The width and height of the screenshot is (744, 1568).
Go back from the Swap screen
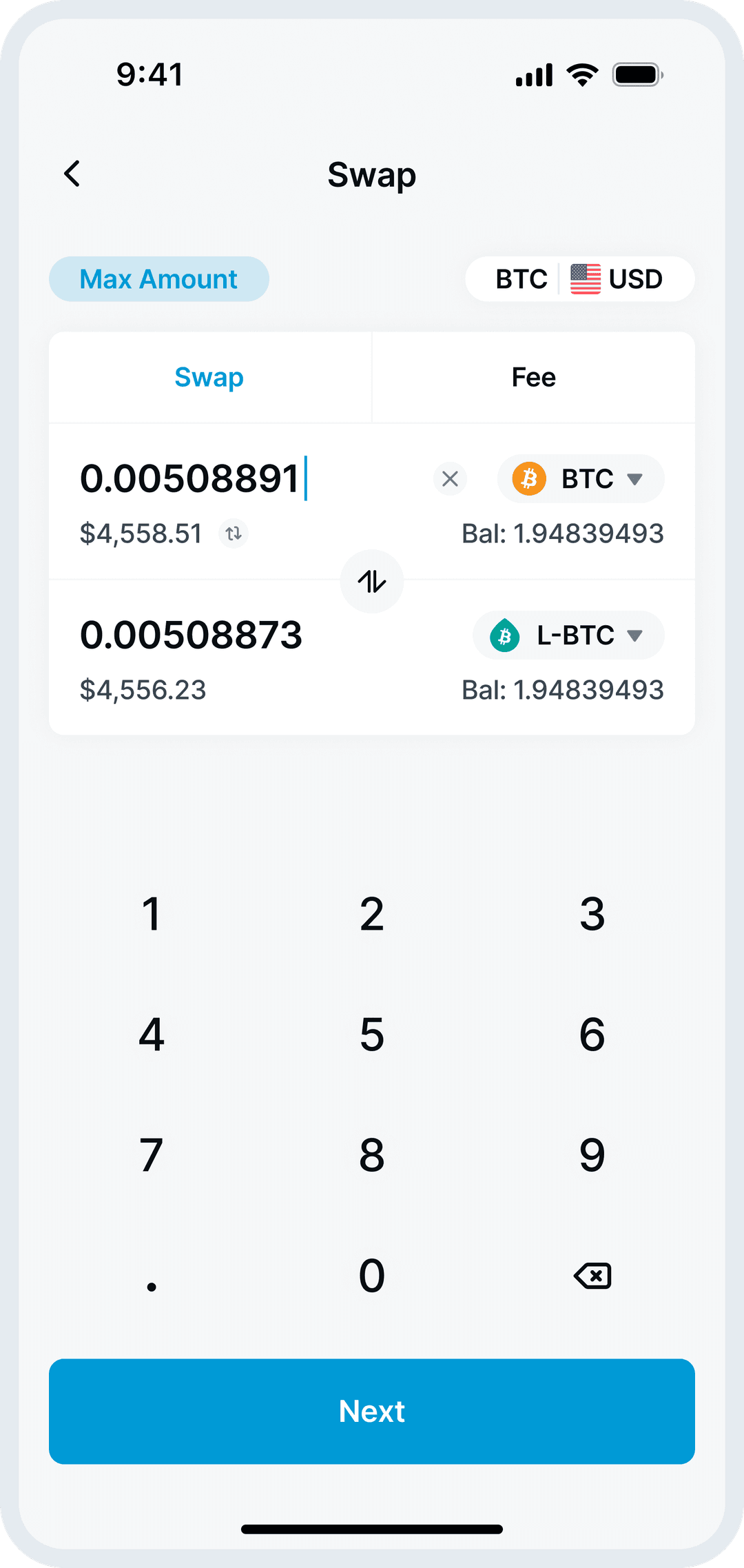(72, 174)
